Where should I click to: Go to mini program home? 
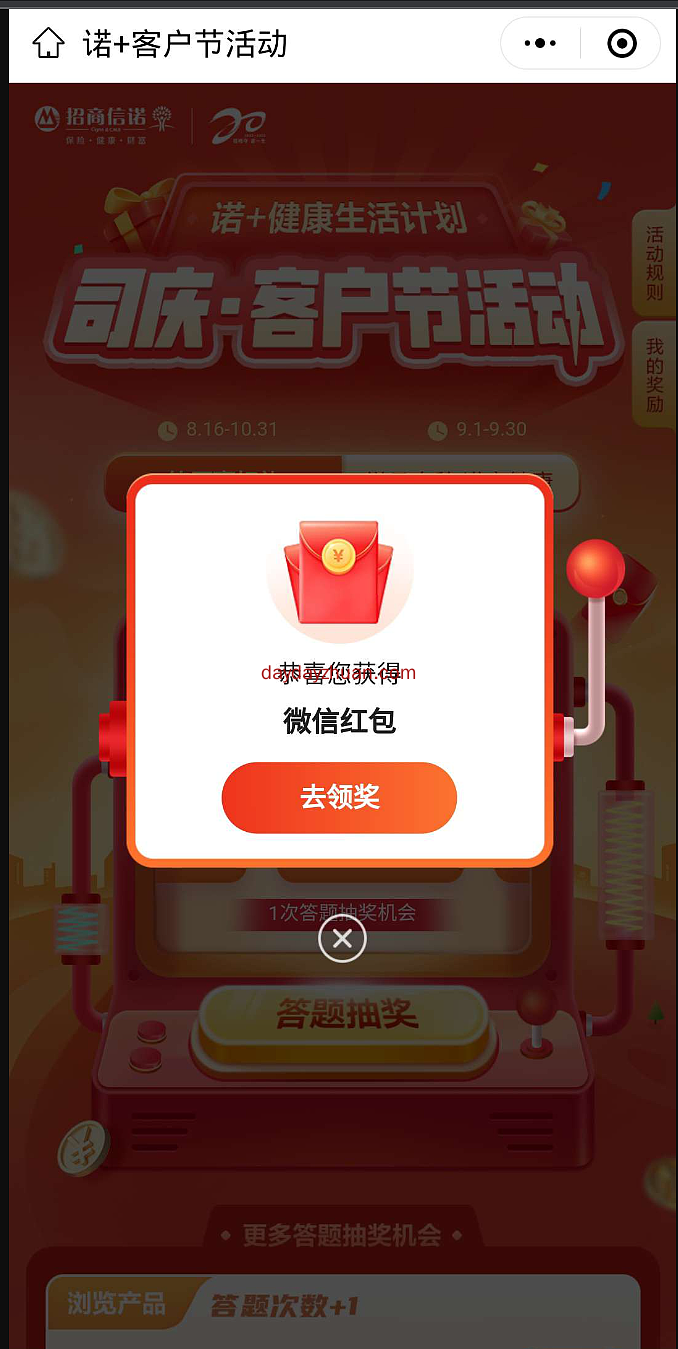point(48,43)
